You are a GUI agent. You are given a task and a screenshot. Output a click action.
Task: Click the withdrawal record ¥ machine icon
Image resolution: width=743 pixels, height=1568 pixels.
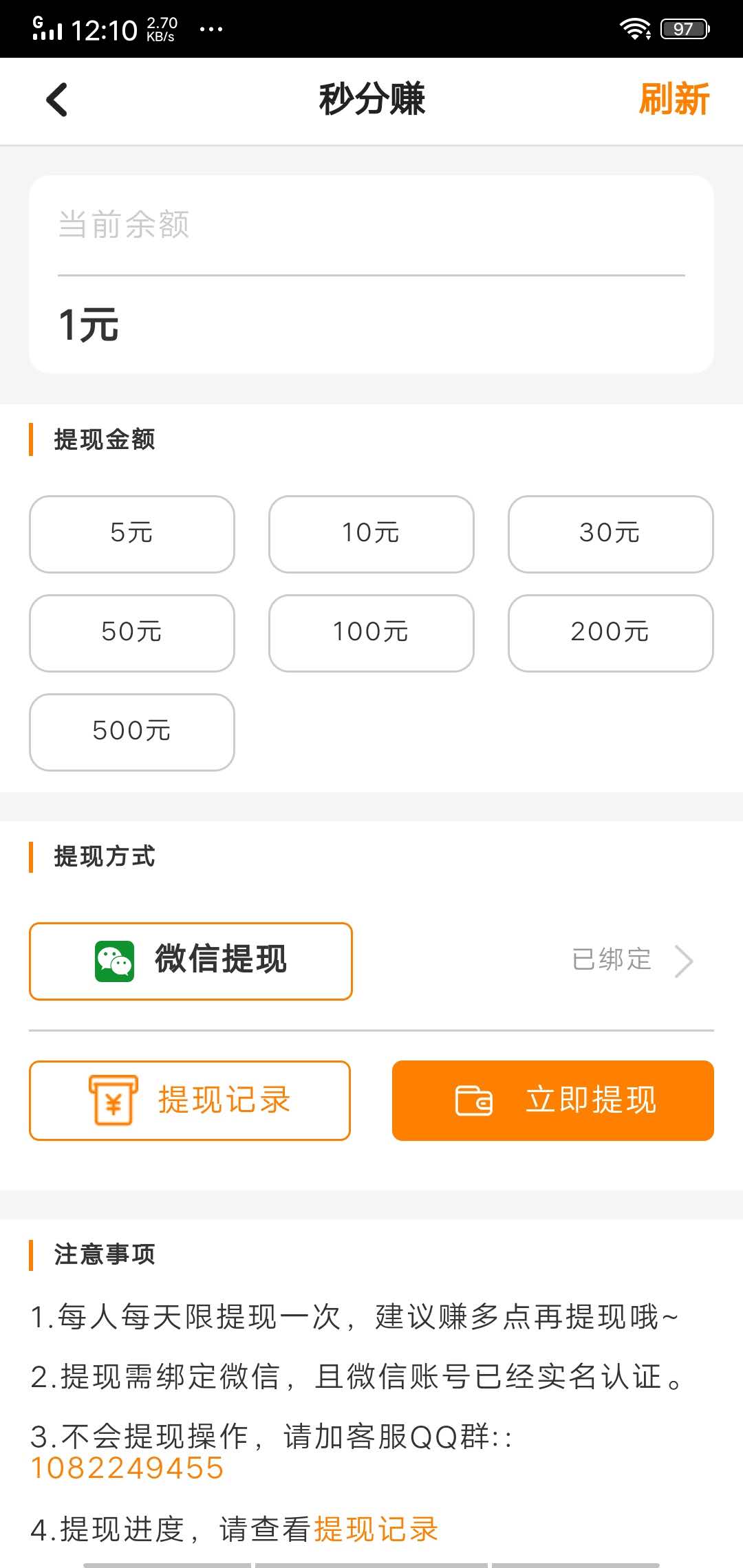pos(112,1100)
